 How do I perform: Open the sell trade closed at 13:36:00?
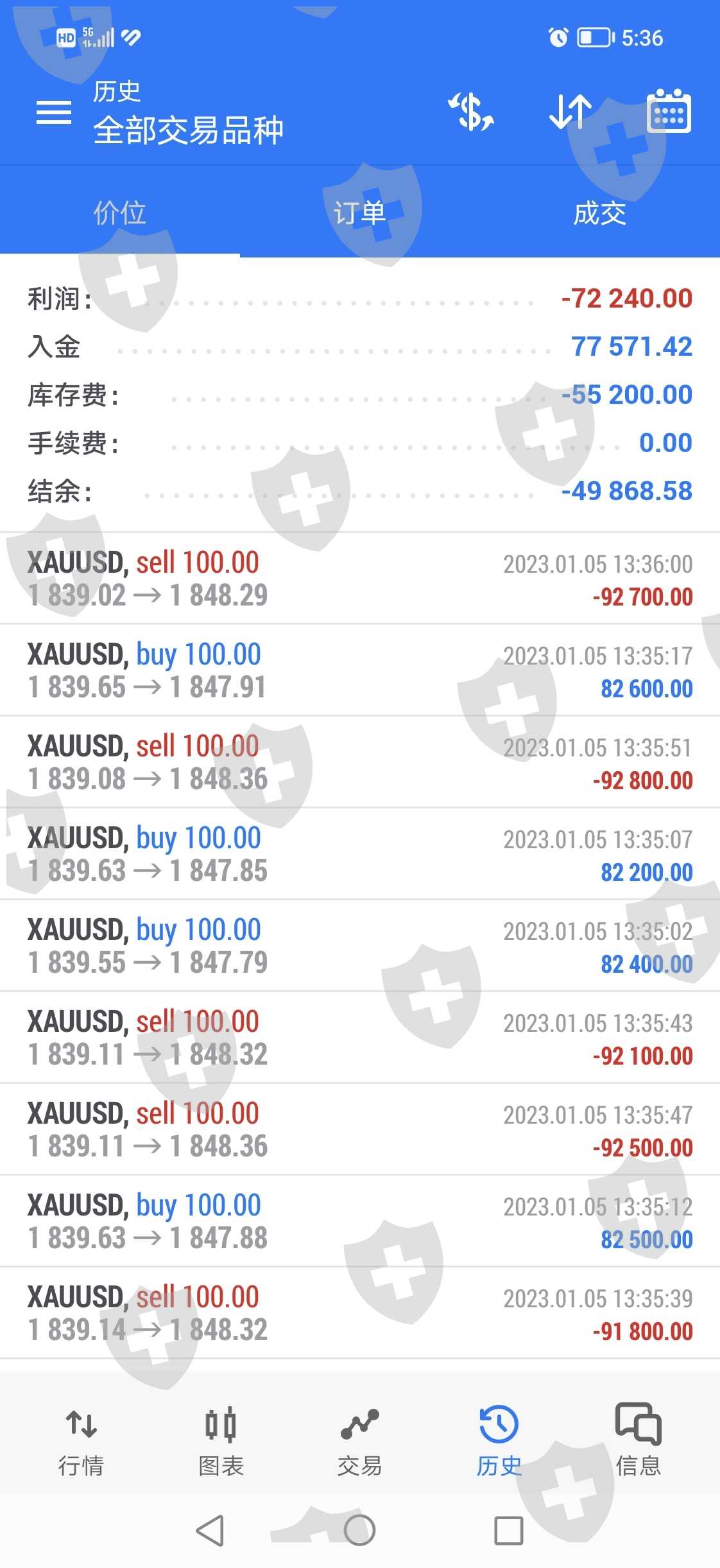pos(359,579)
